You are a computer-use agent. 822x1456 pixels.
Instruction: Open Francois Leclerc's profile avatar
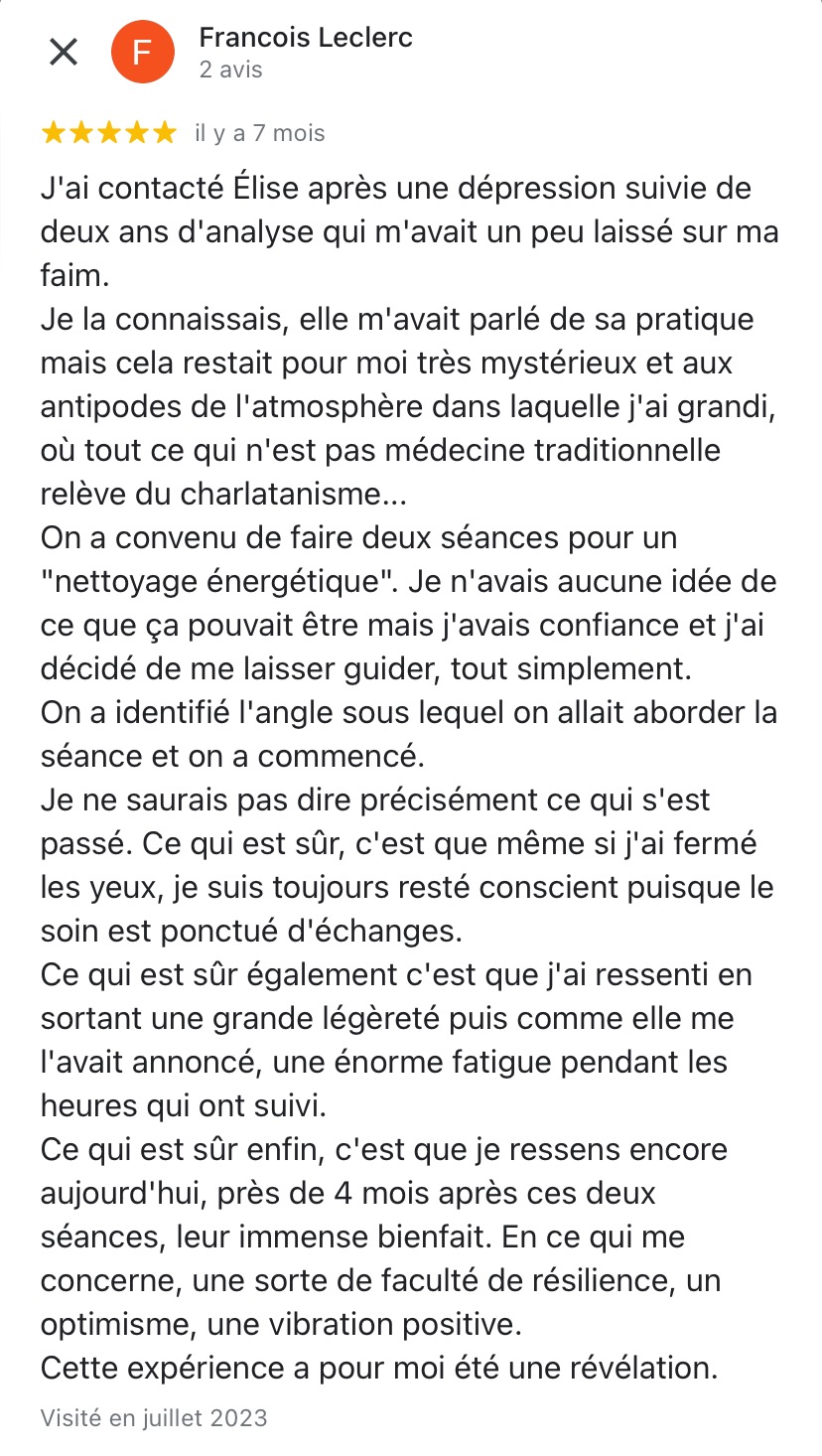142,53
